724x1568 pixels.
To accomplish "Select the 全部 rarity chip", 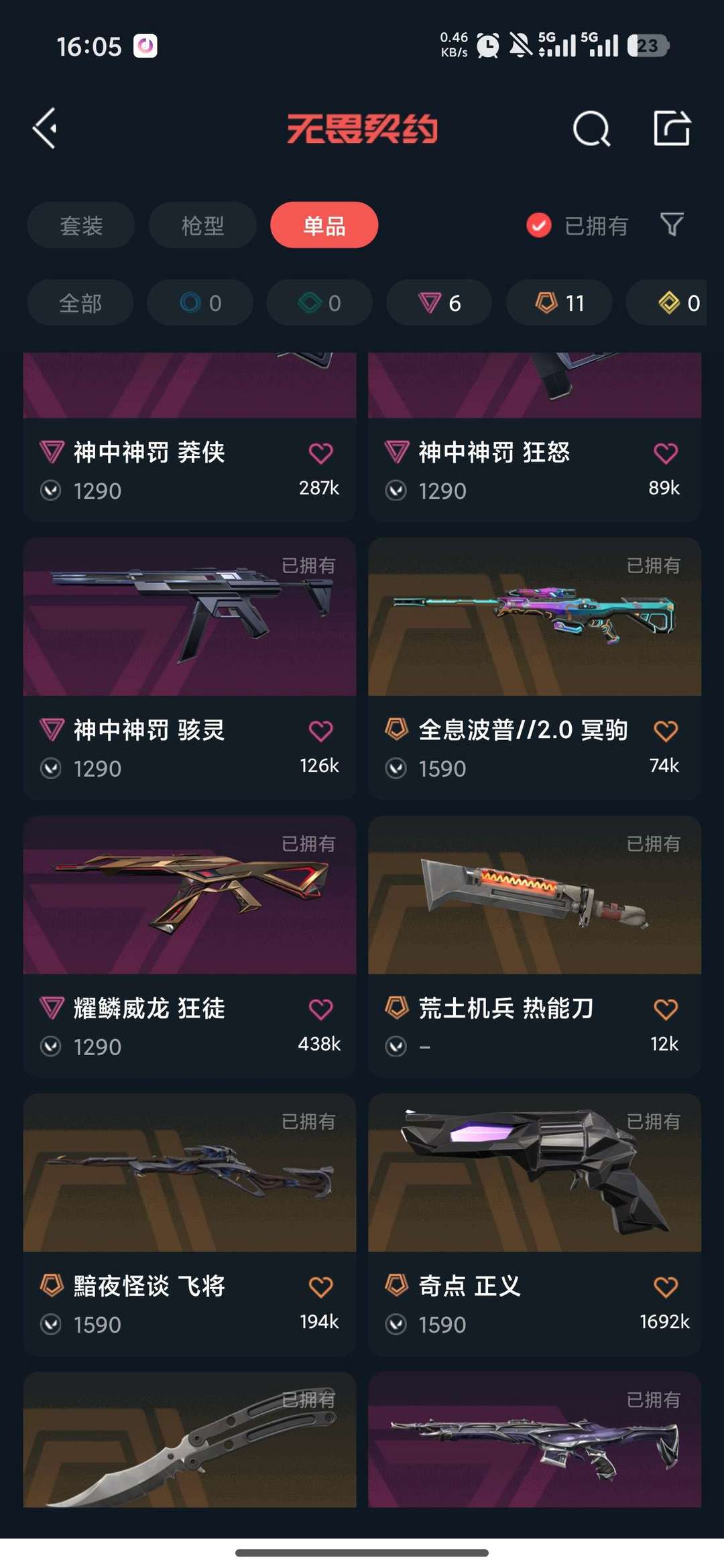I will [x=80, y=303].
